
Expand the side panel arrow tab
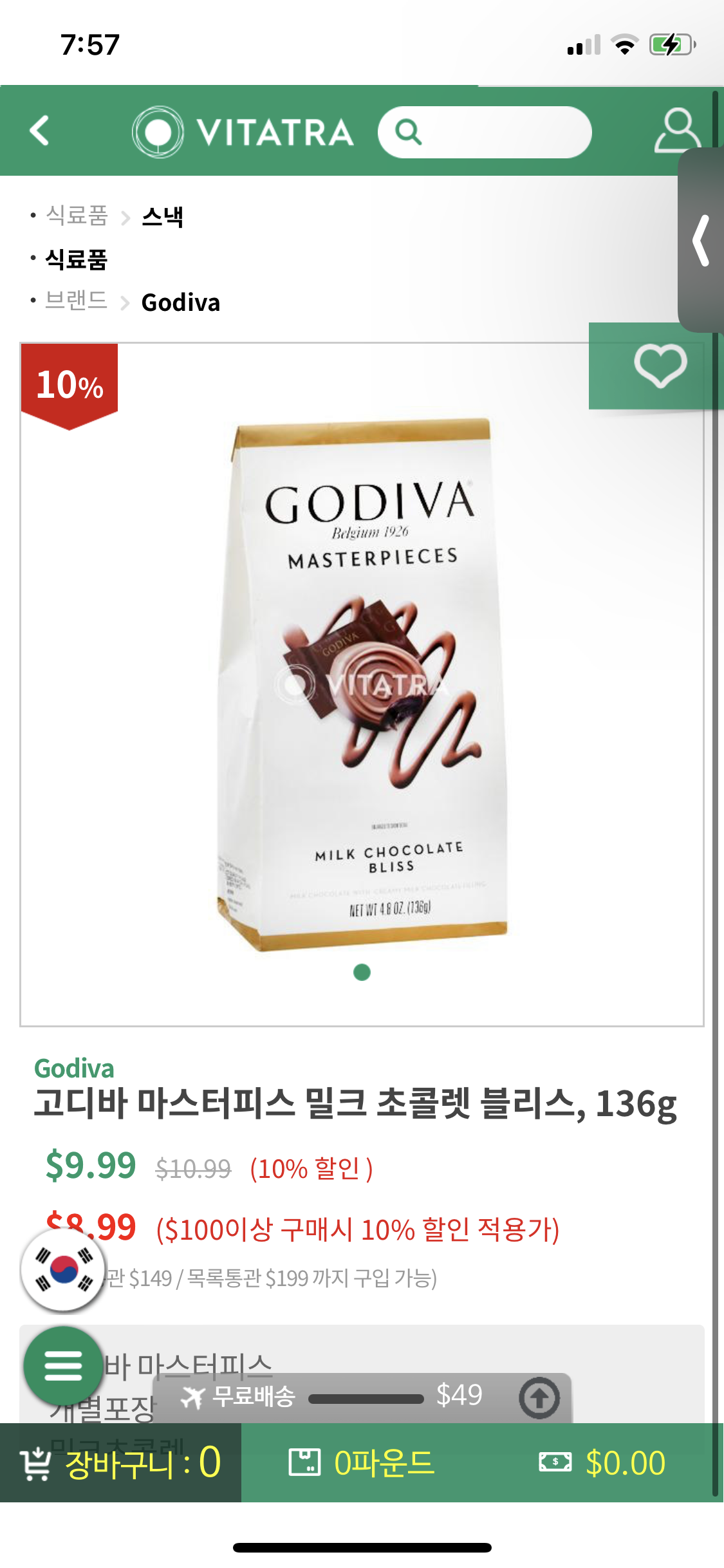[701, 240]
